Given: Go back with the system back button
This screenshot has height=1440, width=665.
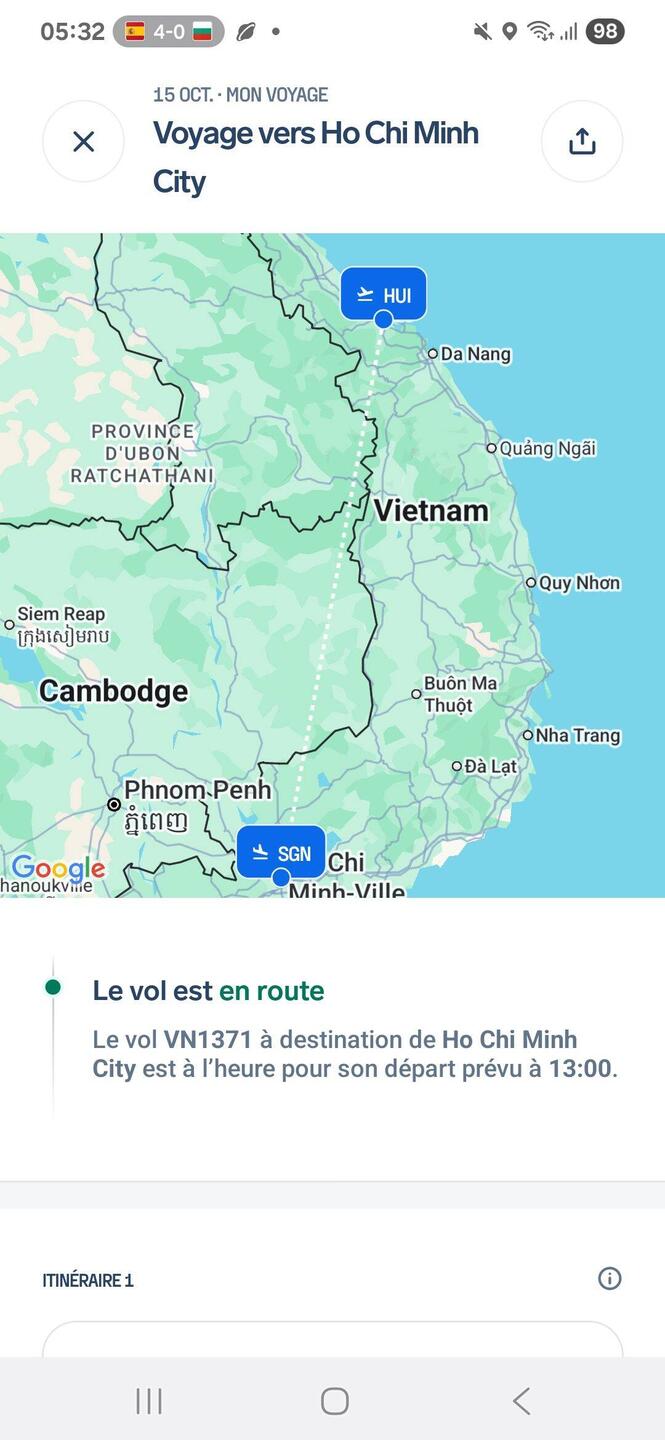Looking at the screenshot, I should click(x=521, y=1401).
